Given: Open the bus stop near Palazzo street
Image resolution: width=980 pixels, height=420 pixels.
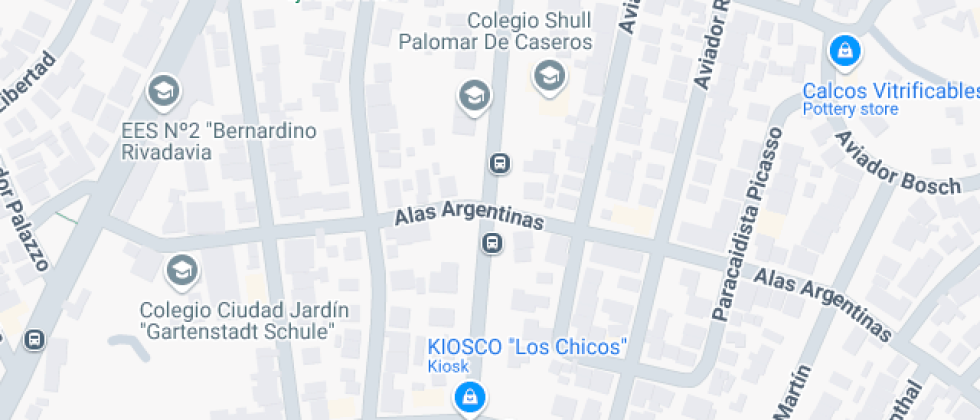Looking at the screenshot, I should tap(36, 340).
